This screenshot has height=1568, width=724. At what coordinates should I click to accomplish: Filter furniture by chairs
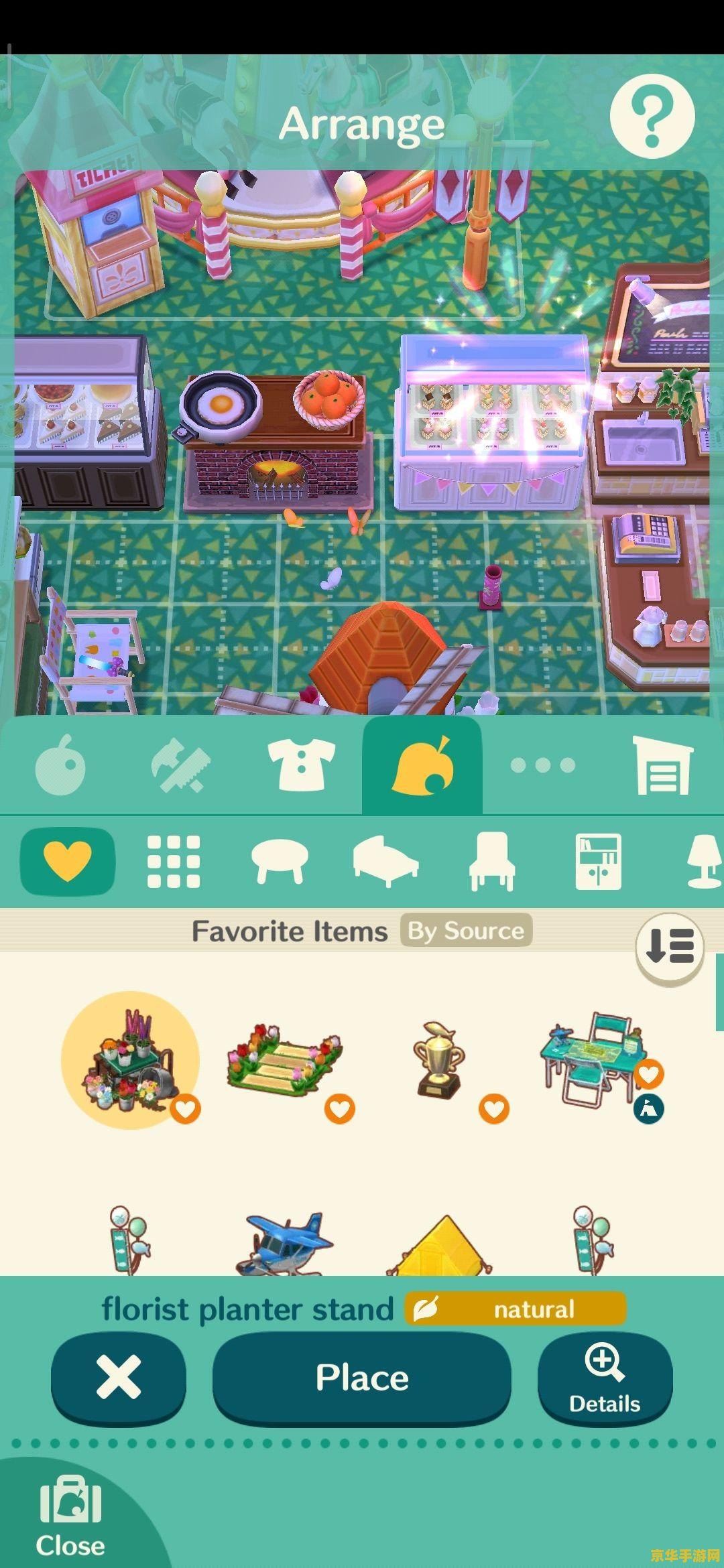tap(491, 862)
